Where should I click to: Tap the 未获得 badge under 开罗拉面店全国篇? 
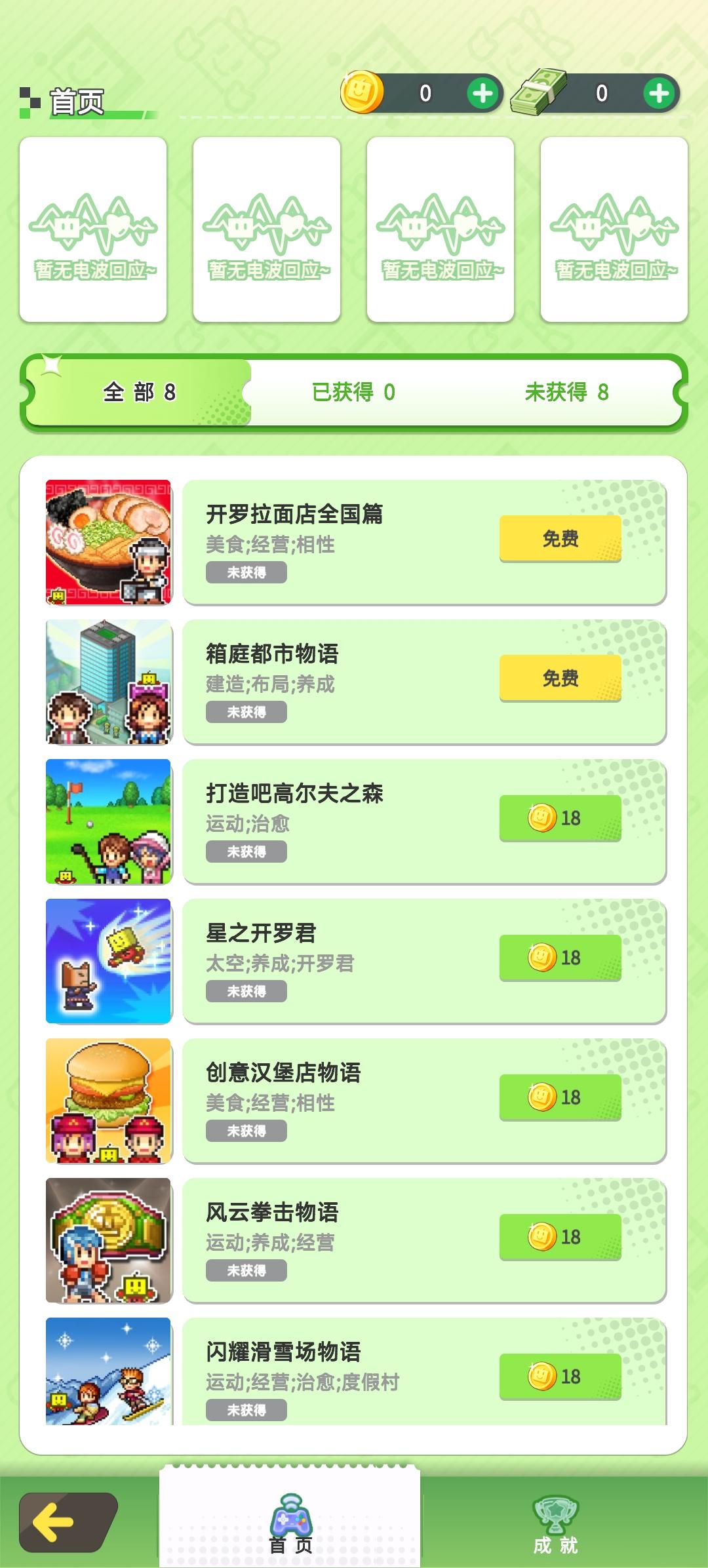click(x=246, y=573)
